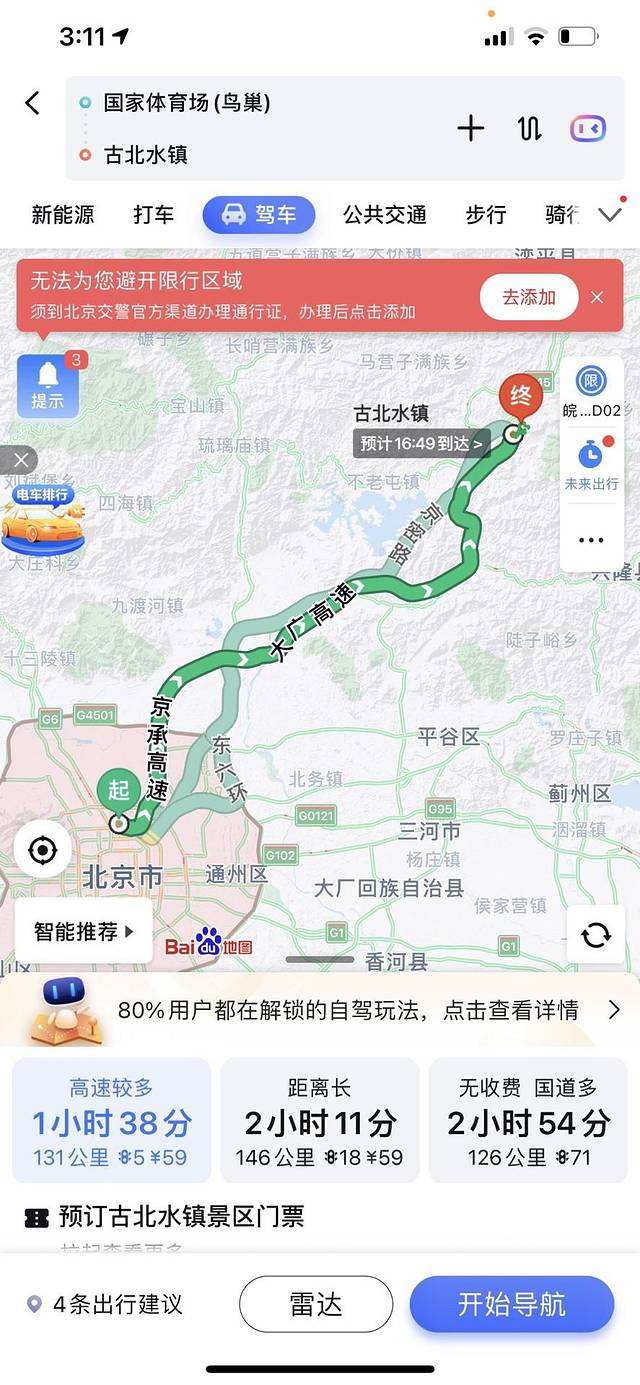
Task: Edit the starting point 国家体育场(鸟巢)
Action: pyautogui.click(x=187, y=102)
